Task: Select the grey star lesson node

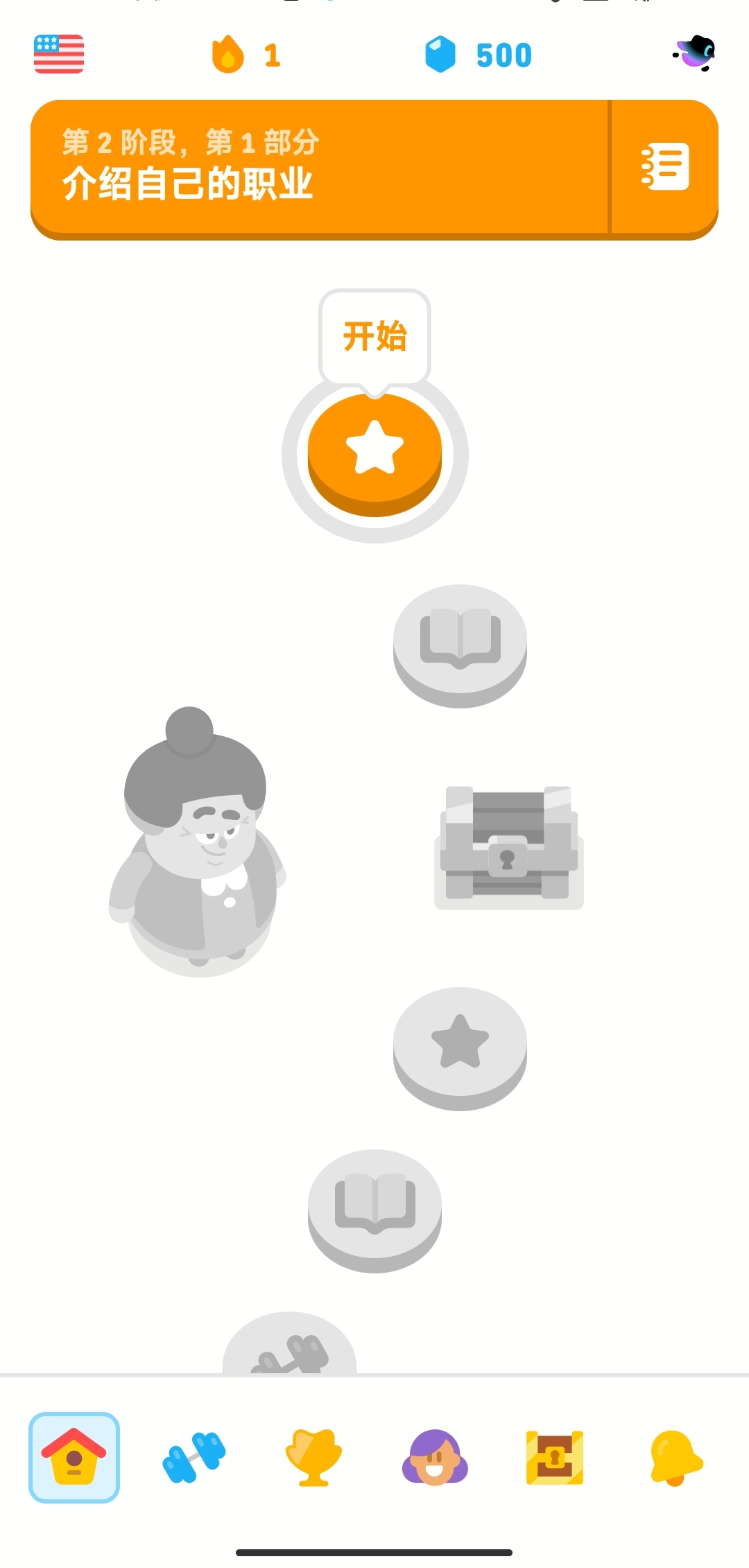Action: [460, 1043]
